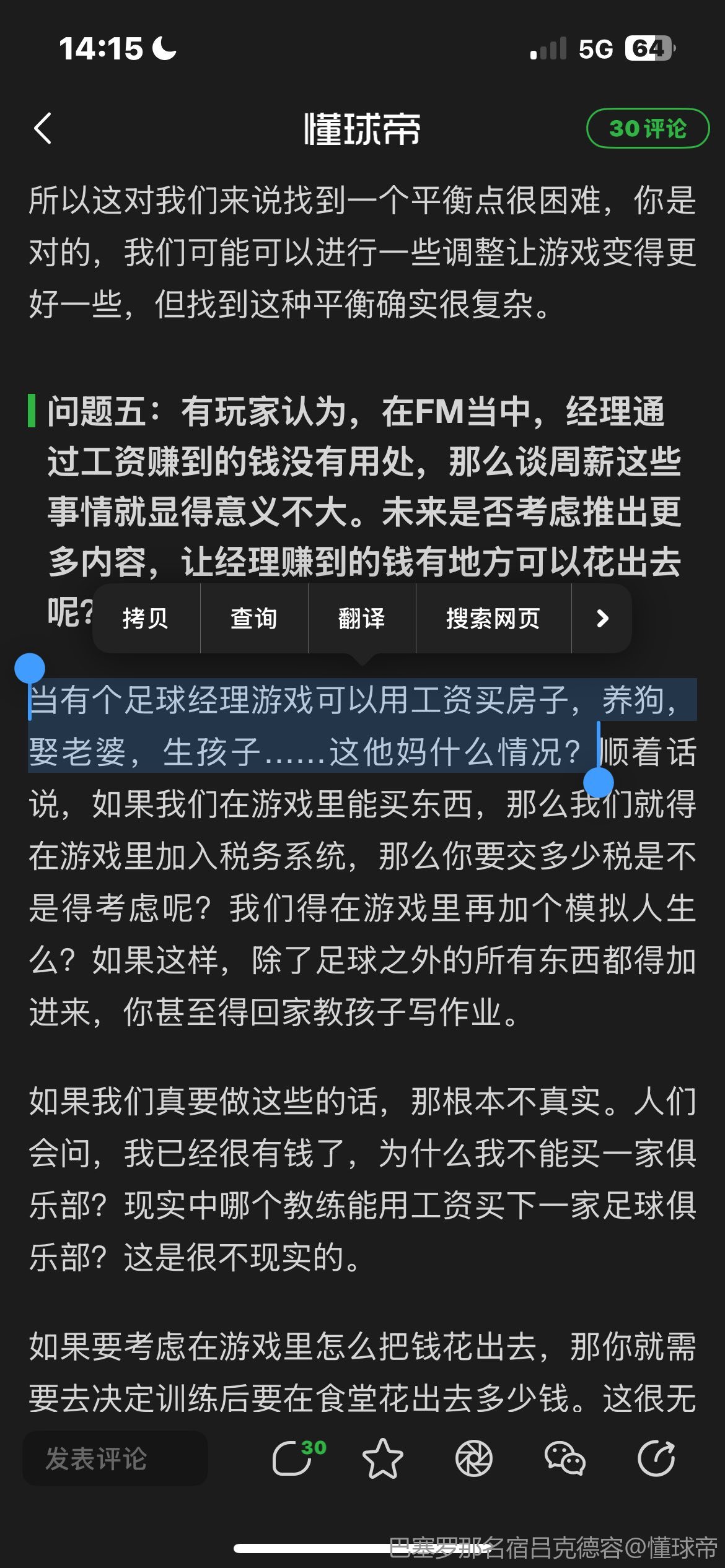Screen dimensions: 725x1568
Task: Tap the 发表评论 comment field
Action: click(115, 1458)
